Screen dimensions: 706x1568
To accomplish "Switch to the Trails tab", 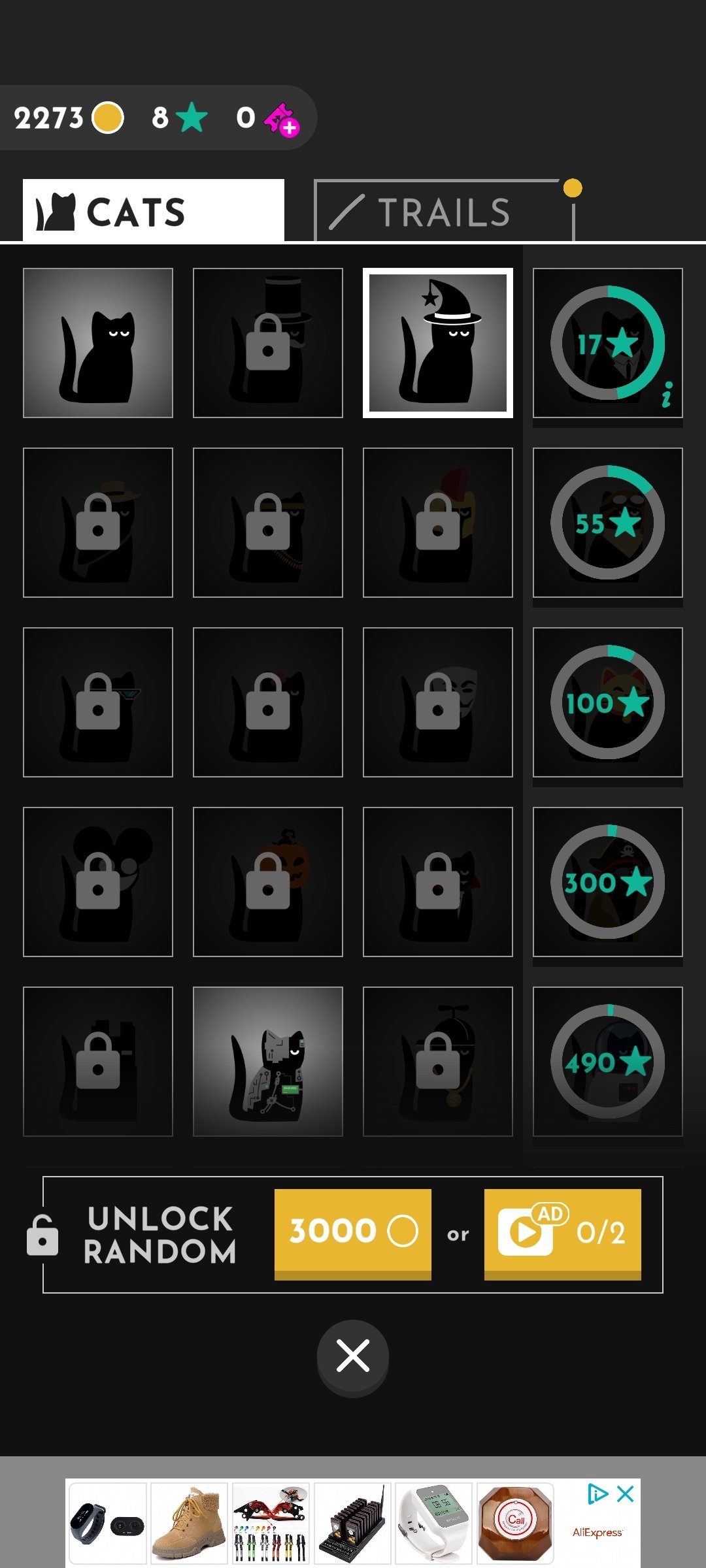I will (443, 212).
